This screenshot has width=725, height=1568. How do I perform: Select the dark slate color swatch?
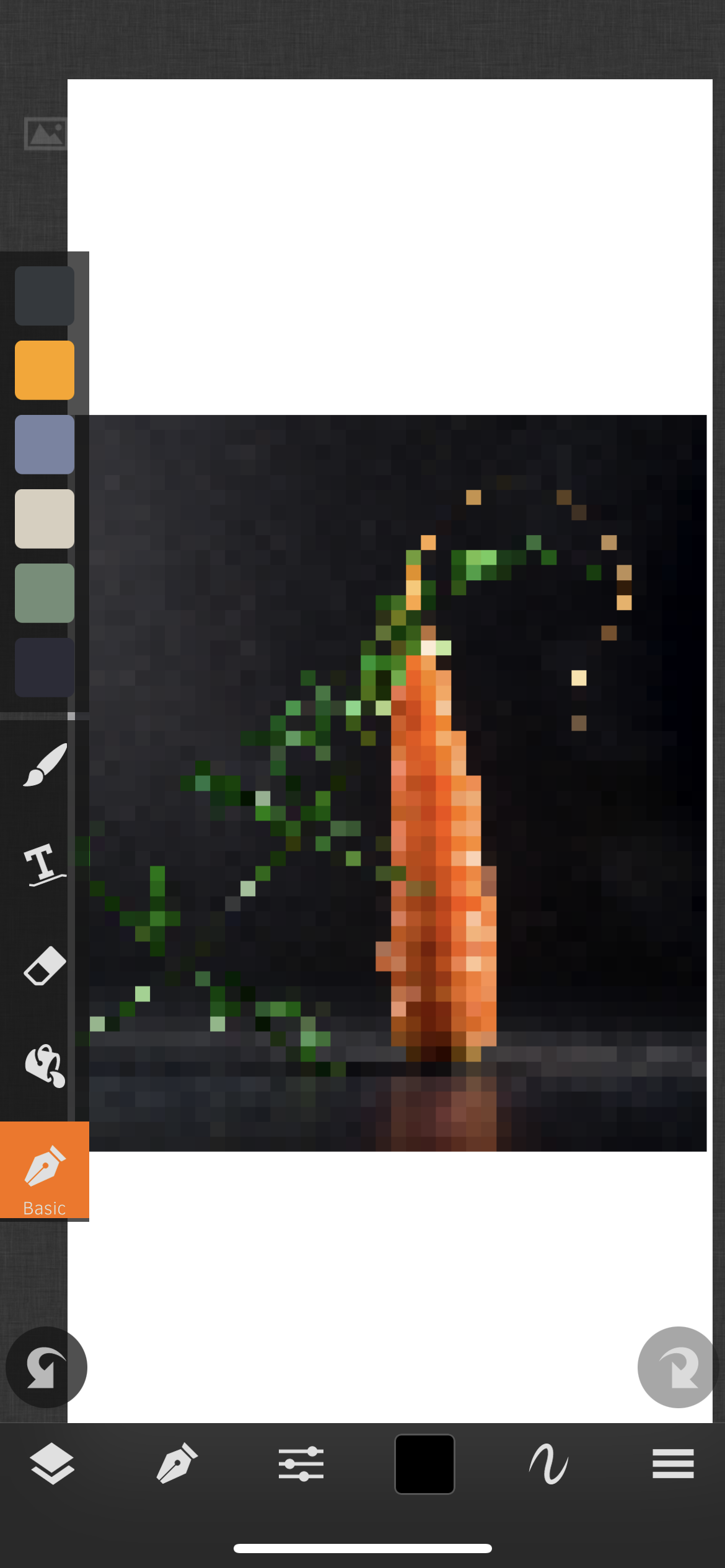(x=45, y=296)
